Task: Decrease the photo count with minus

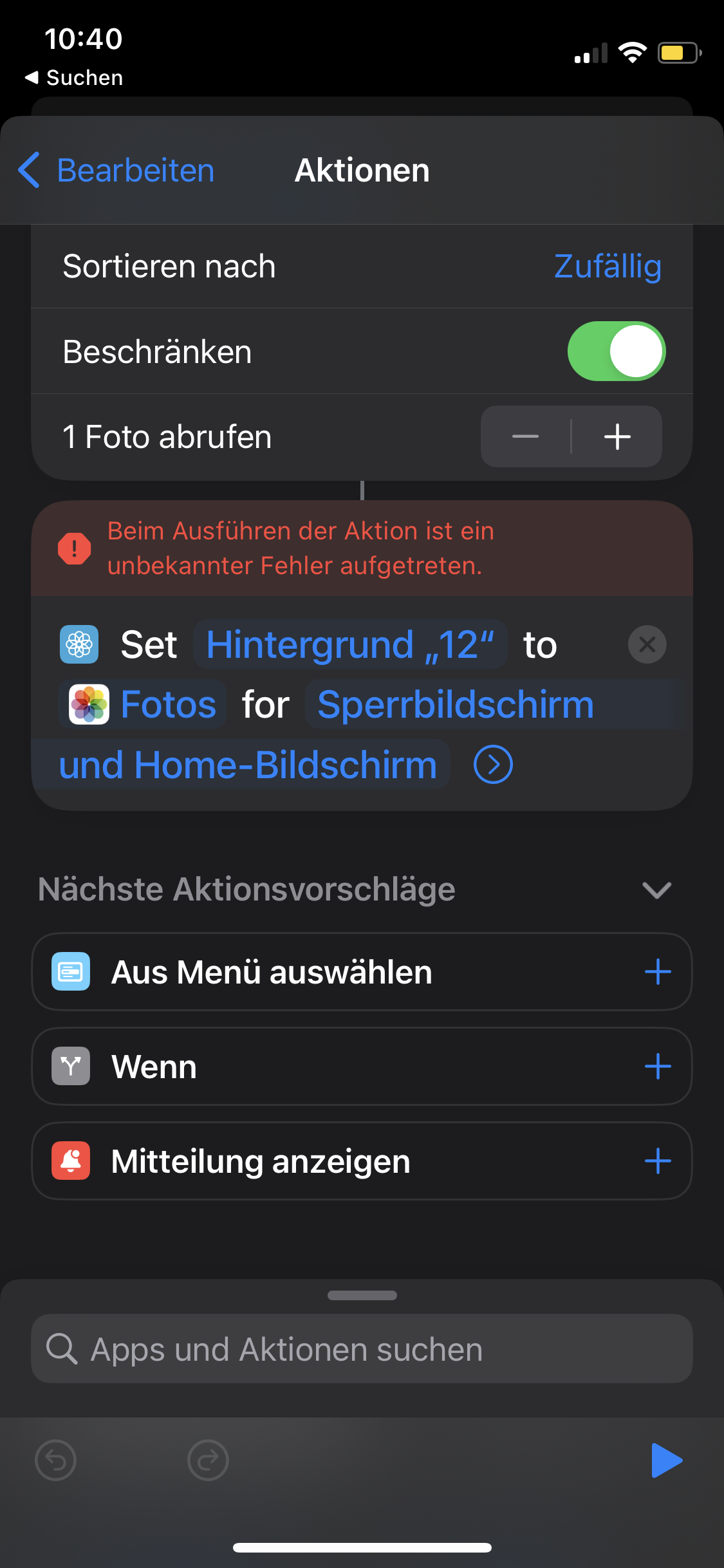Action: coord(526,437)
